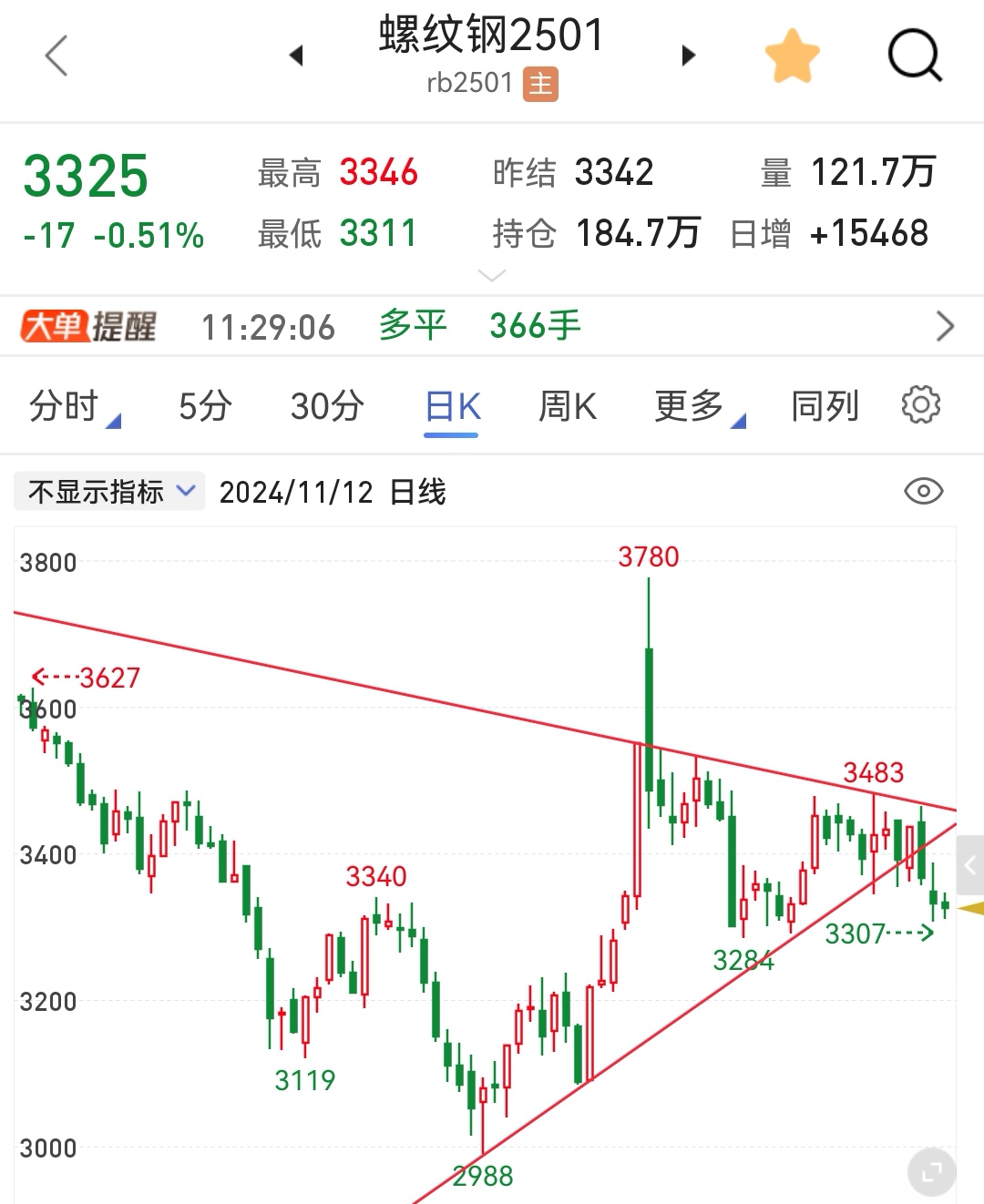The image size is (984, 1204).
Task: Tap the 多平 366手 trade alert text
Action: pos(474,325)
